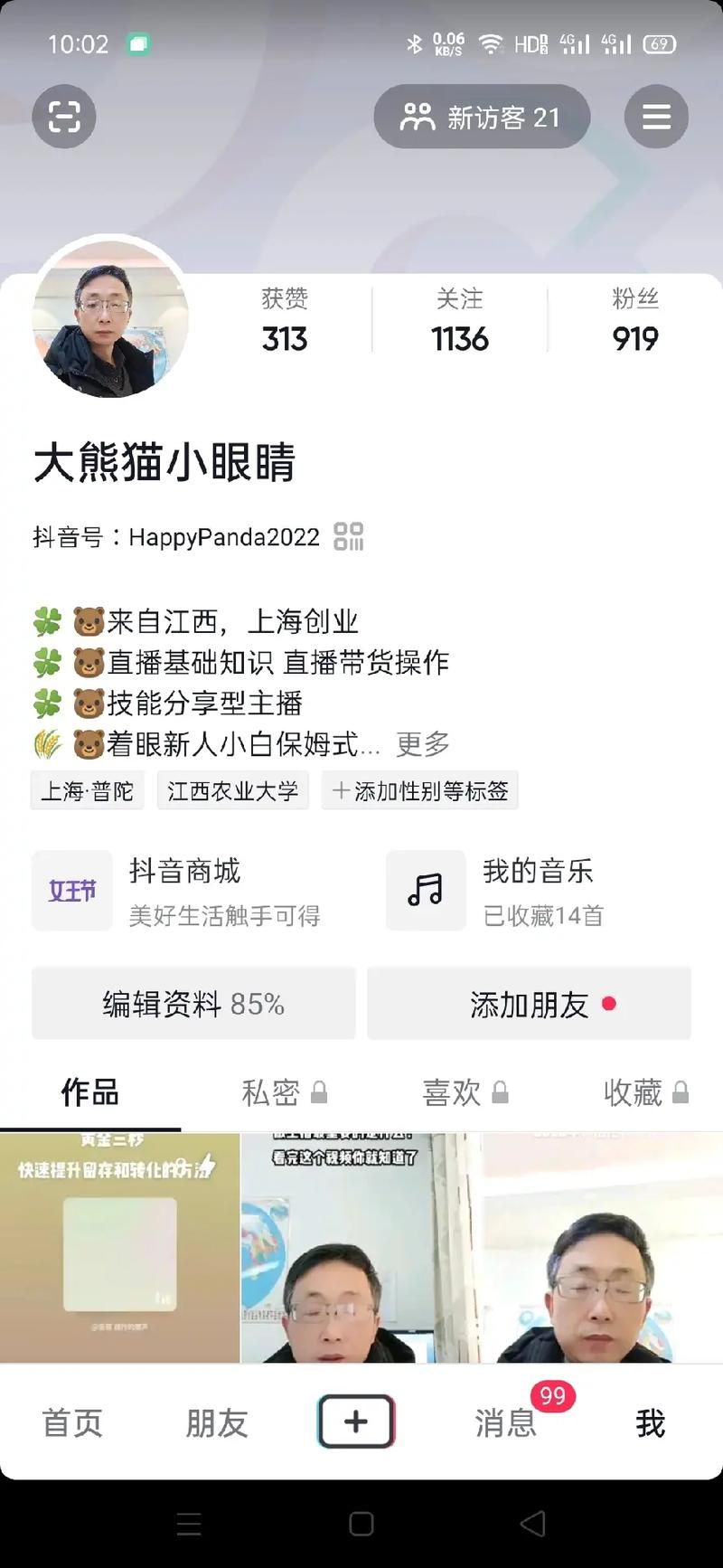Tap the profile avatar photo
Screen dimensions: 723x1568
[110, 317]
